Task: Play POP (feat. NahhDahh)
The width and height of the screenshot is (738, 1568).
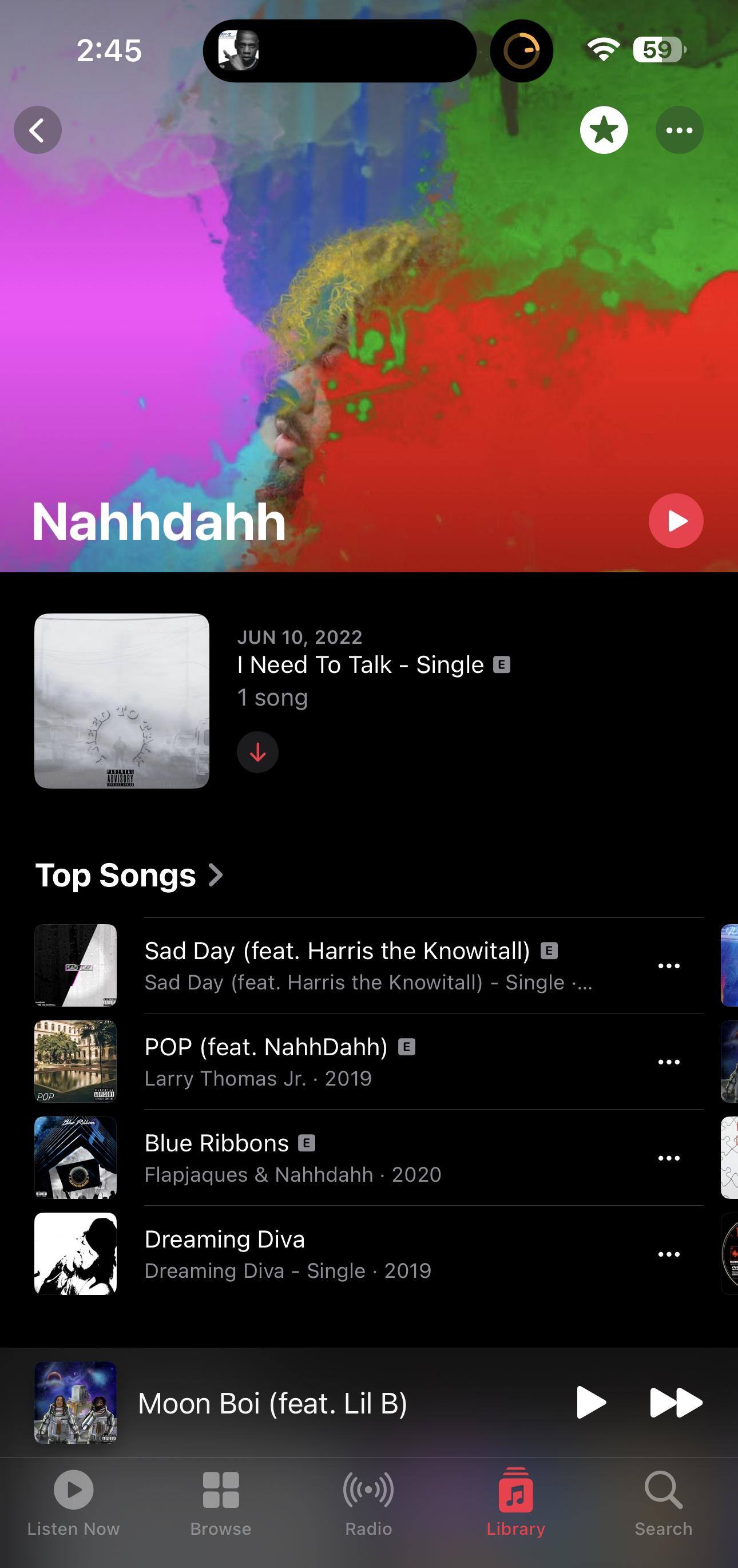Action: point(266,1061)
